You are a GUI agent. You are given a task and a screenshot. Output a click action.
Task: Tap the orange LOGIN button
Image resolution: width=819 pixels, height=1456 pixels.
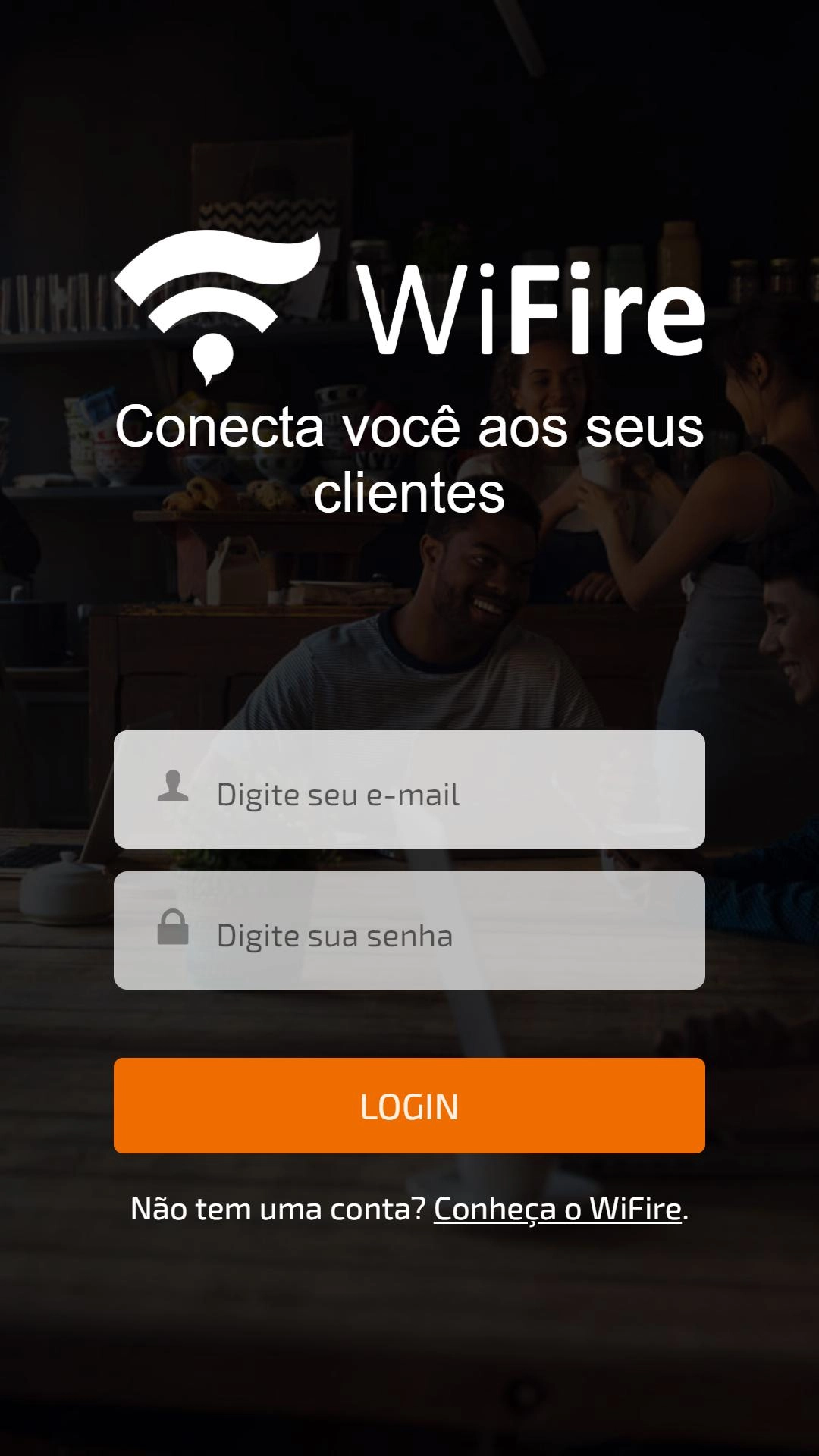(409, 1106)
